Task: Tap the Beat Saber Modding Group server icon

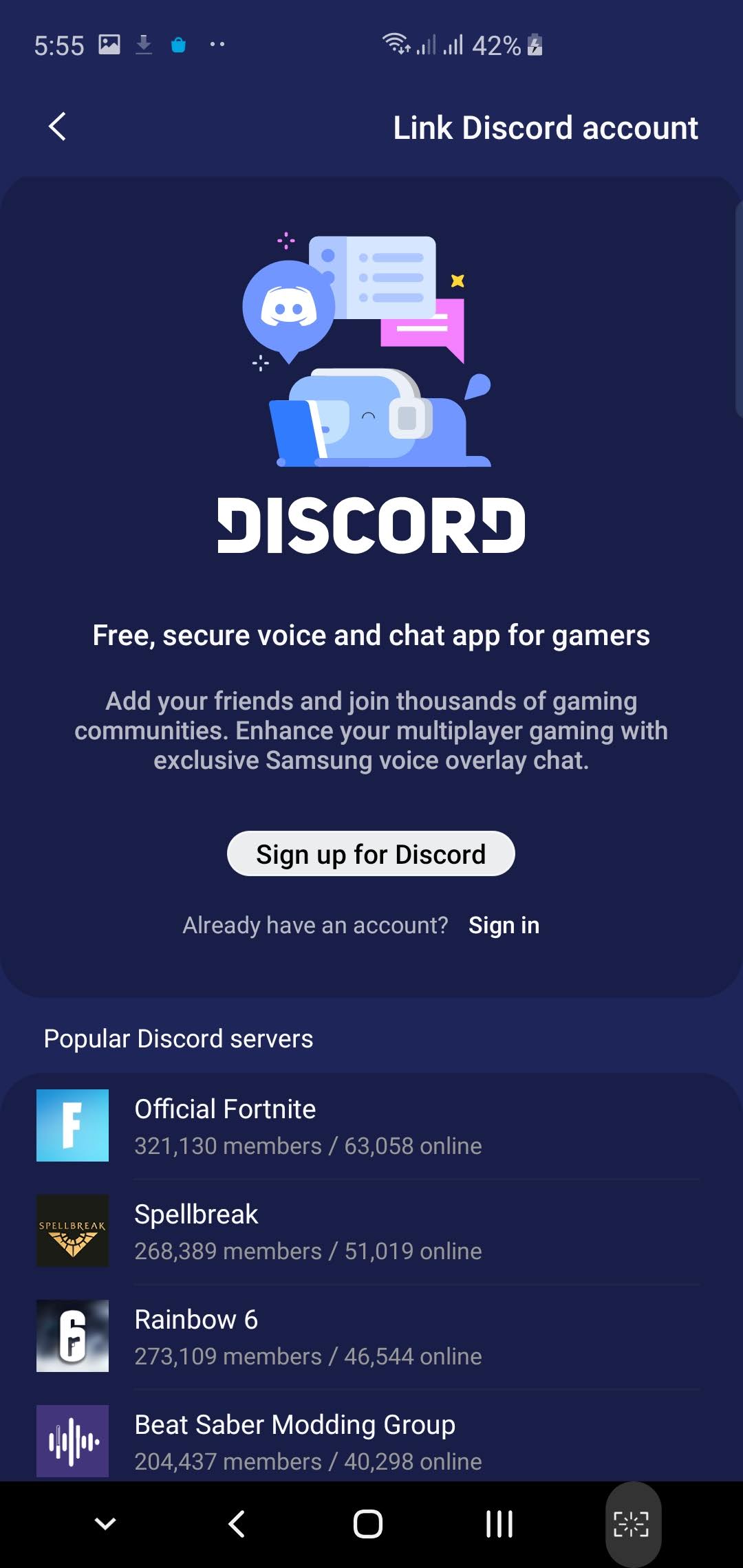Action: [x=72, y=1442]
